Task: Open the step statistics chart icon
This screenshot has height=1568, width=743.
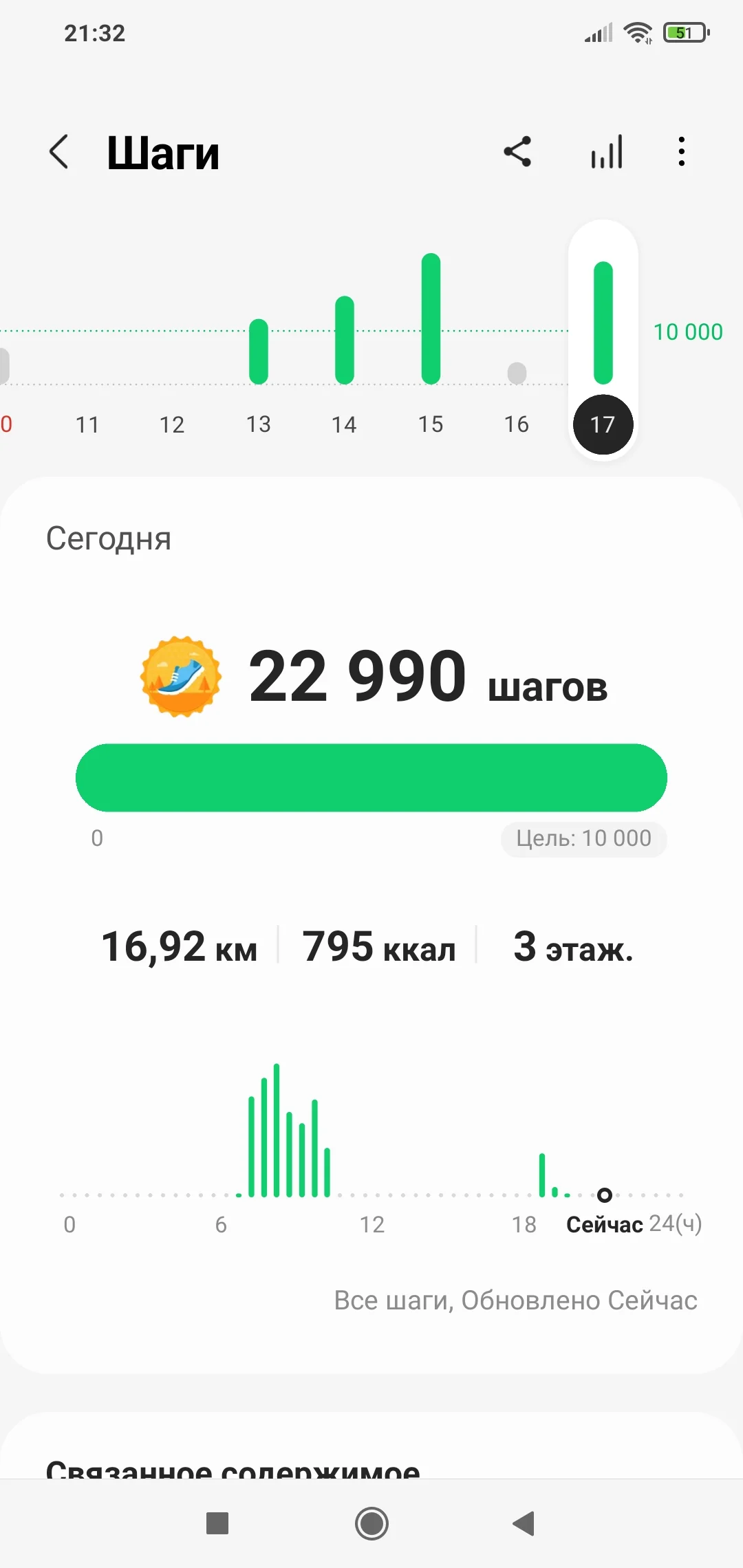Action: click(607, 152)
